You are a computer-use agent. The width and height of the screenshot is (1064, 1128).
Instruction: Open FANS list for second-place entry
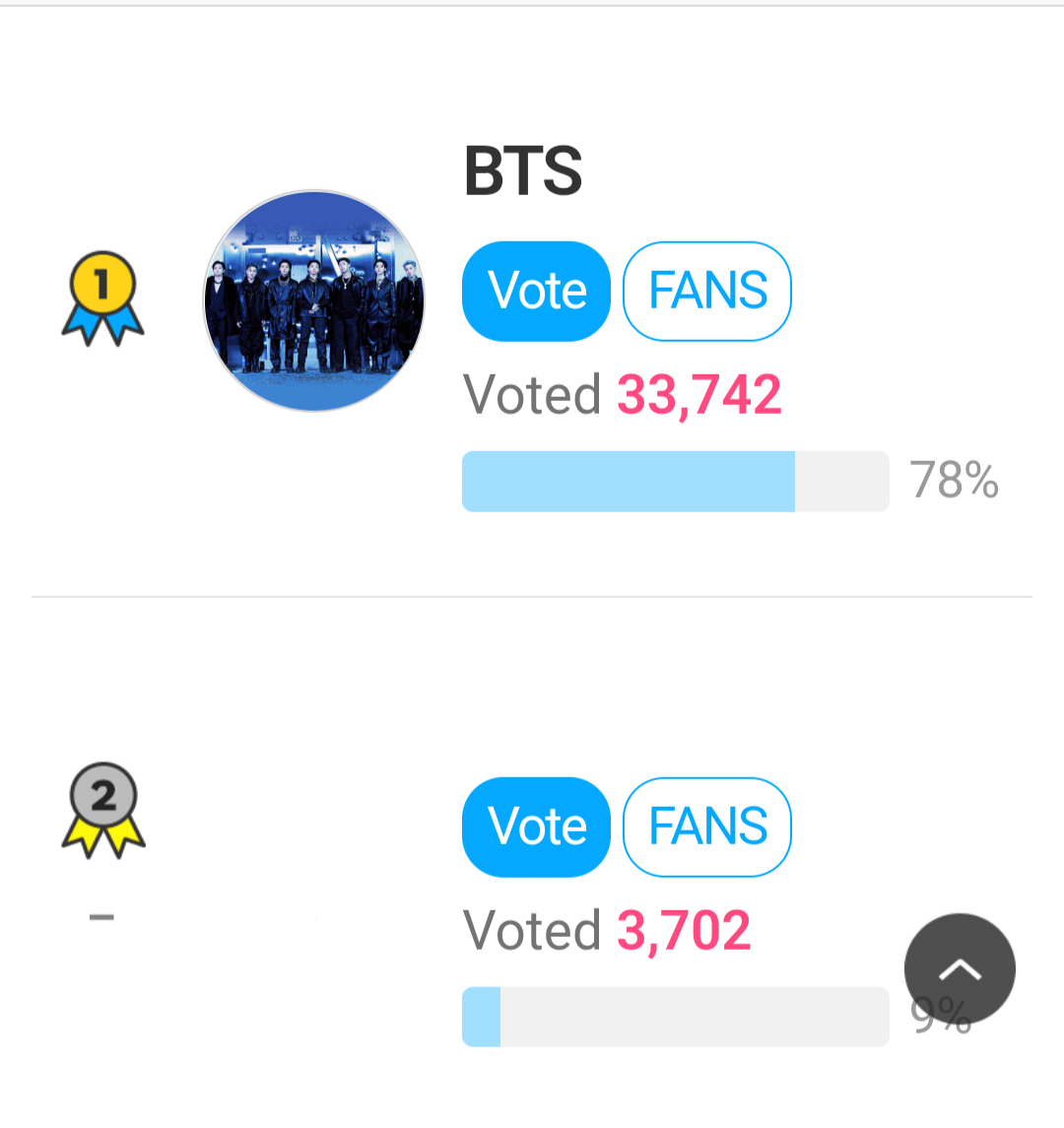click(706, 827)
